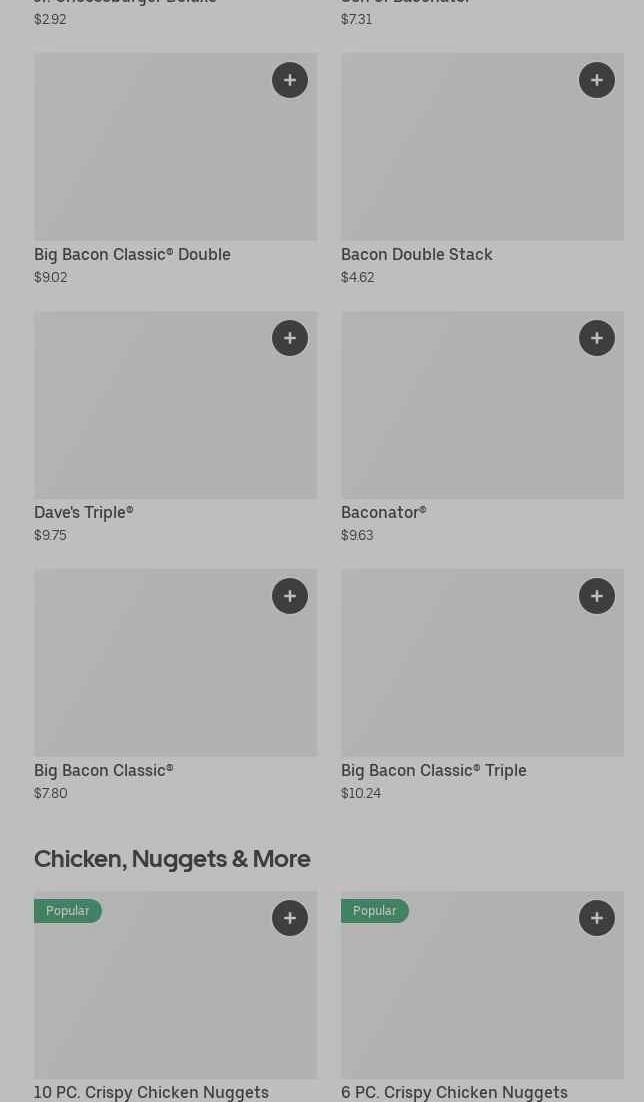The width and height of the screenshot is (644, 1102).
Task: Add Baconator to cart
Action: pos(597,338)
